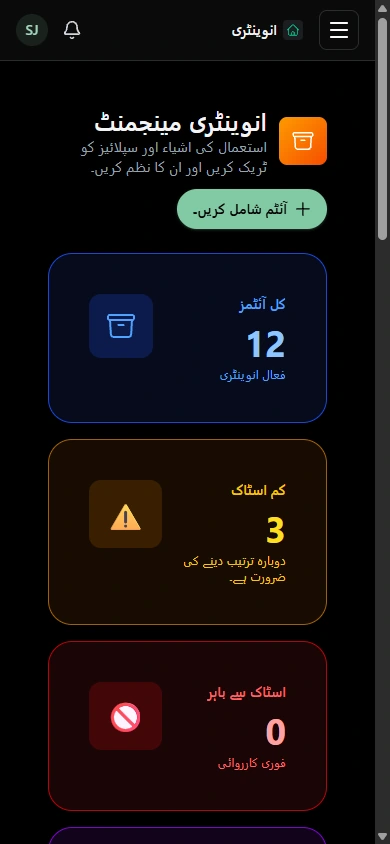Tap the home icon beside انوینٹری
This screenshot has width=390, height=844.
pos(293,30)
